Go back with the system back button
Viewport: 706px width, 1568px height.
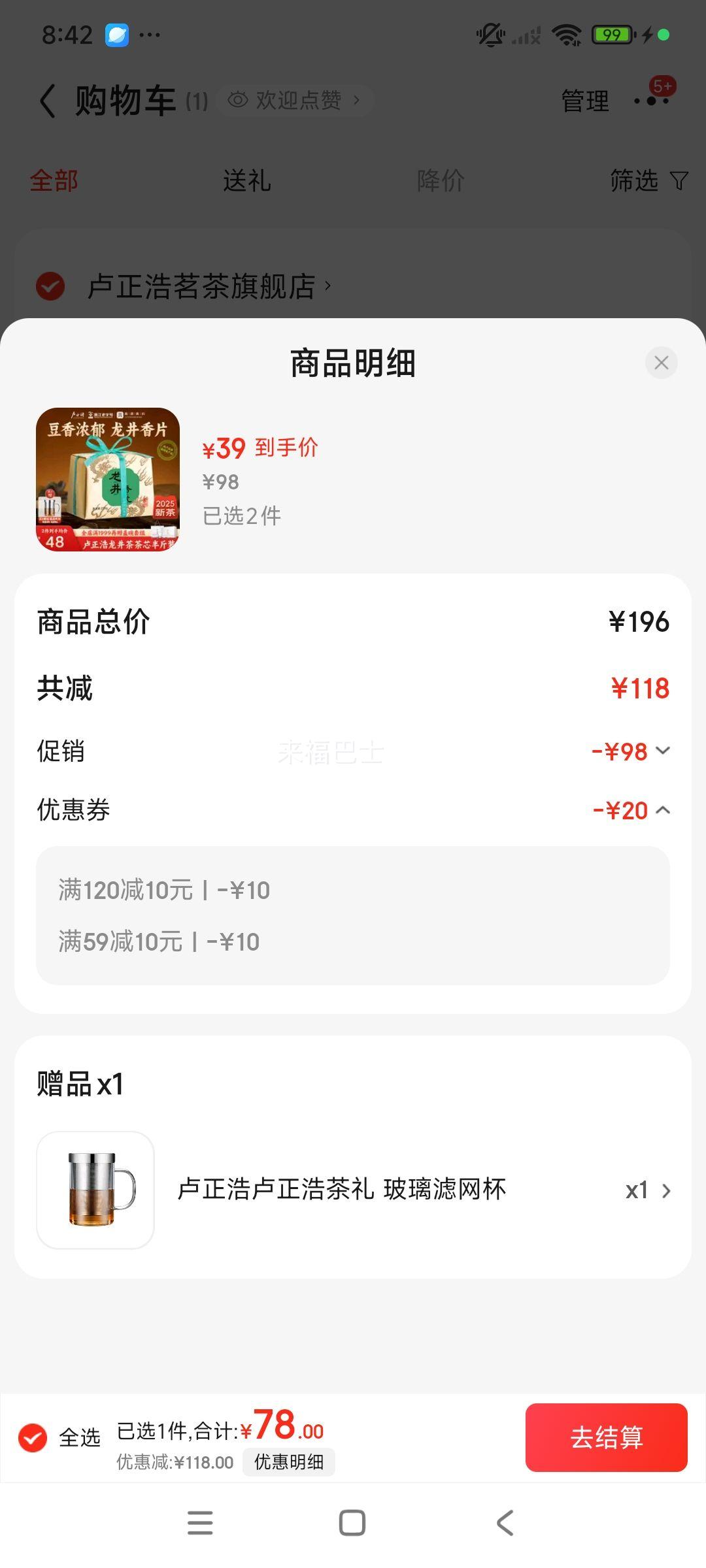click(x=505, y=1523)
